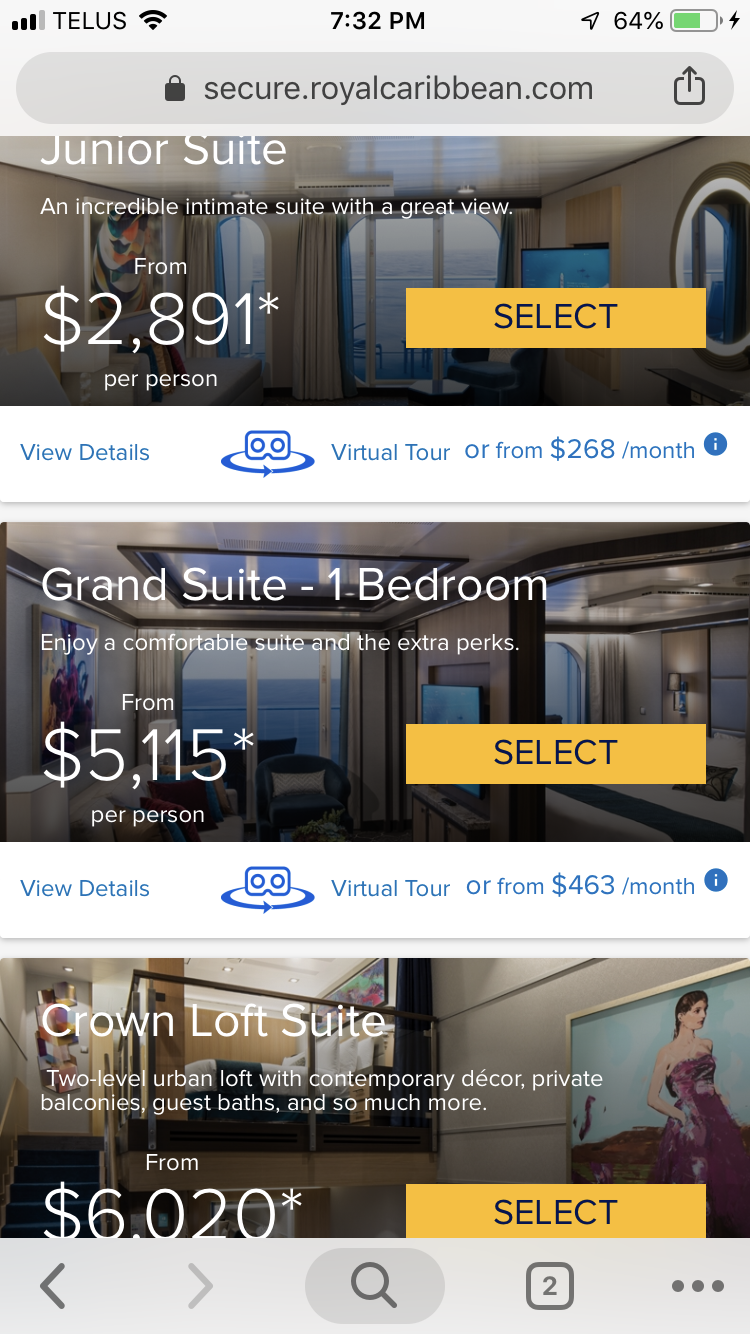
Task: Select the Grand Suite - 1 Bedroom
Action: click(x=556, y=753)
